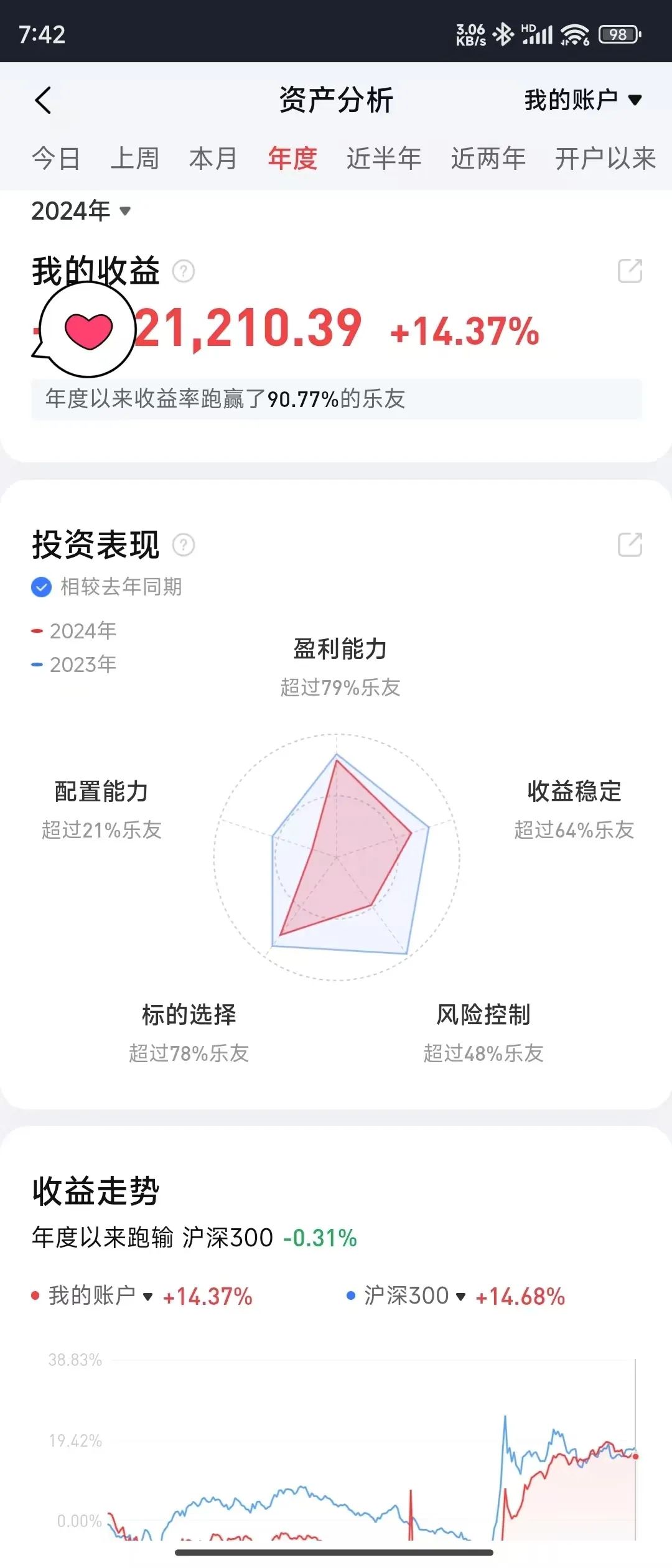
Task: Select the 年度 tab
Action: pos(292,159)
